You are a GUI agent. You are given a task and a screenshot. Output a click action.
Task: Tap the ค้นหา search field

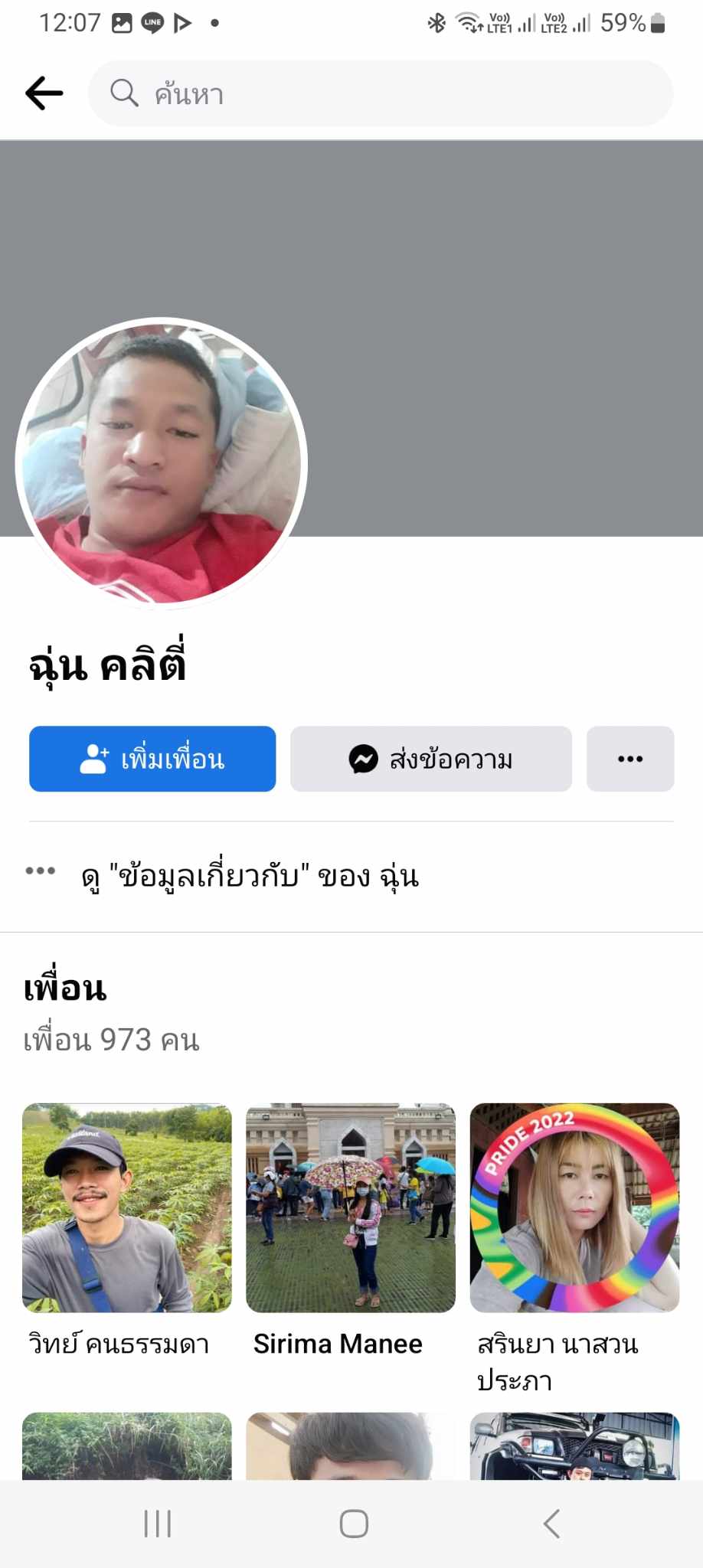tap(381, 93)
